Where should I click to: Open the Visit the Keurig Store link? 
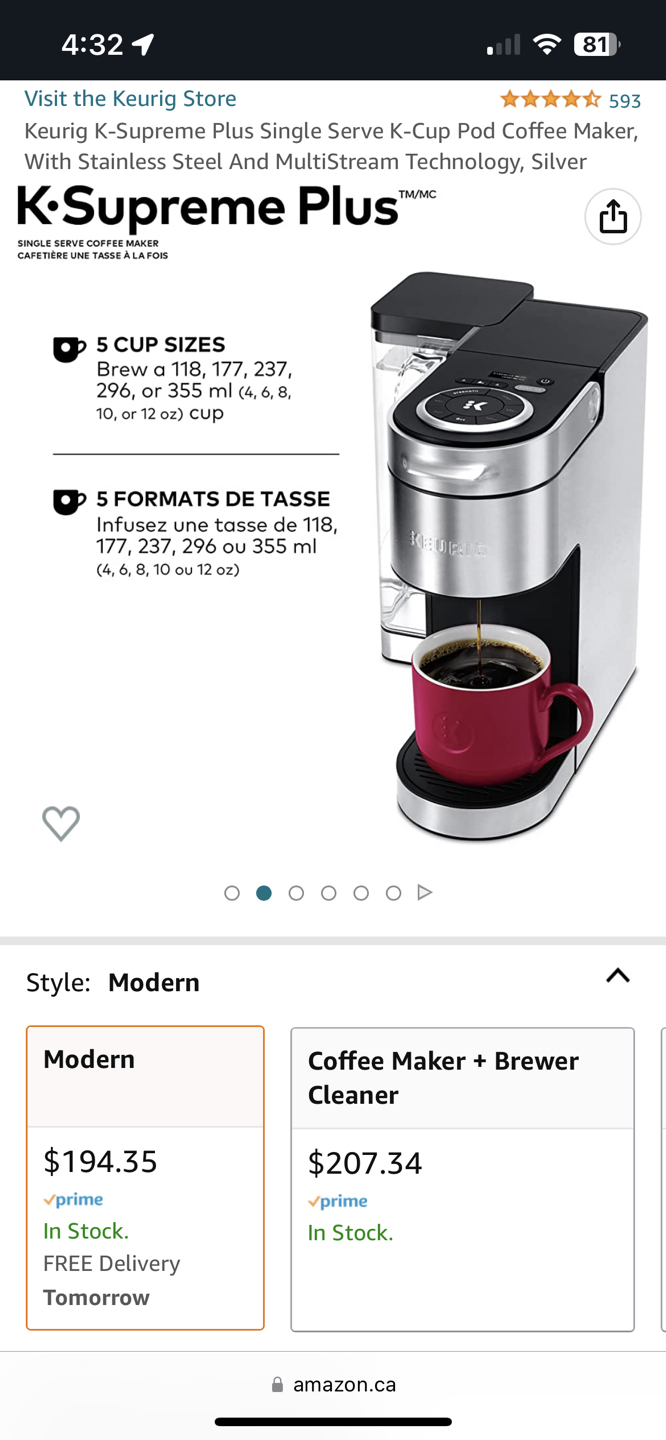[x=130, y=99]
